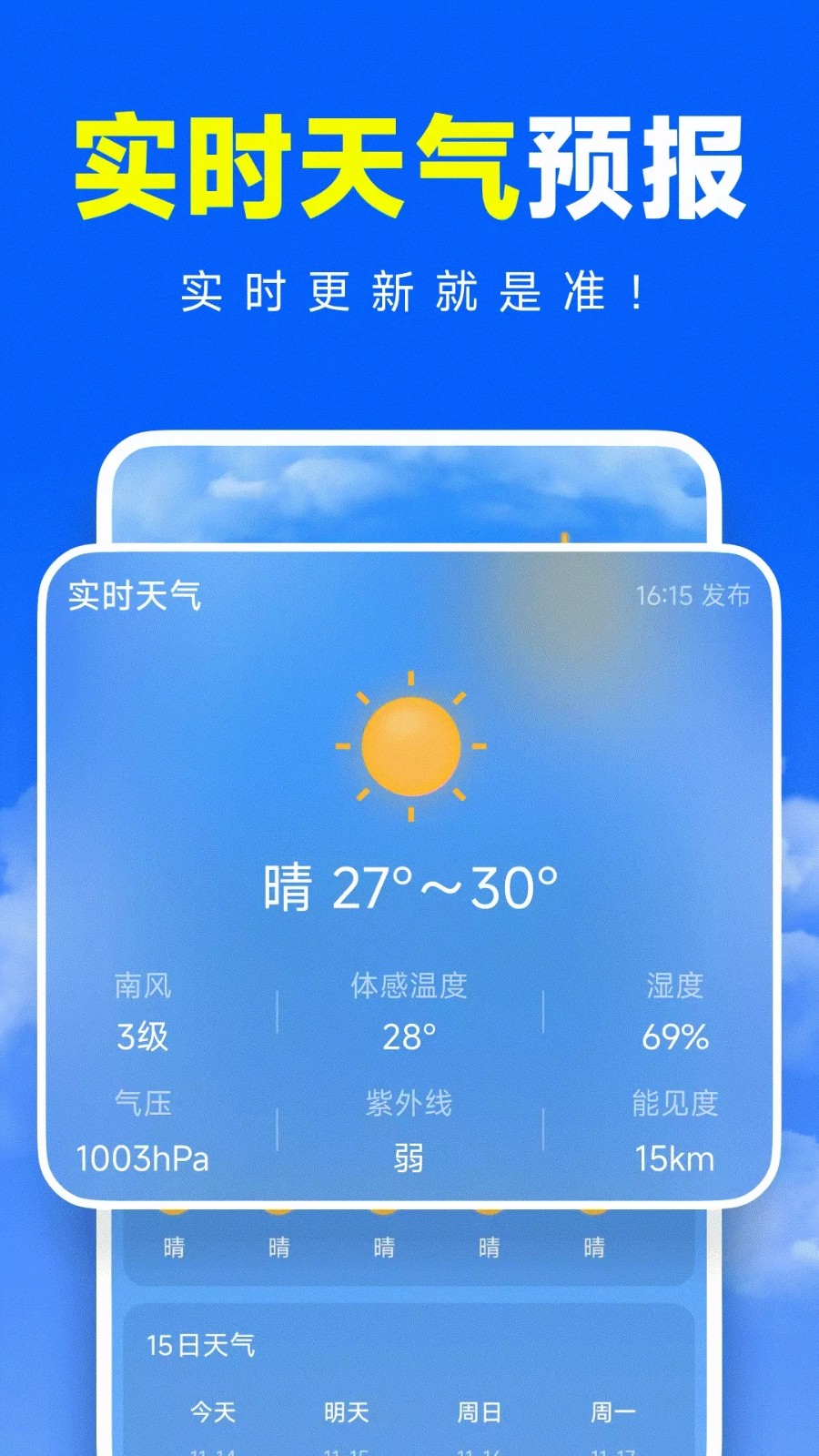Select the 周日 day in 15日天气
The image size is (819, 1456).
(x=480, y=1413)
